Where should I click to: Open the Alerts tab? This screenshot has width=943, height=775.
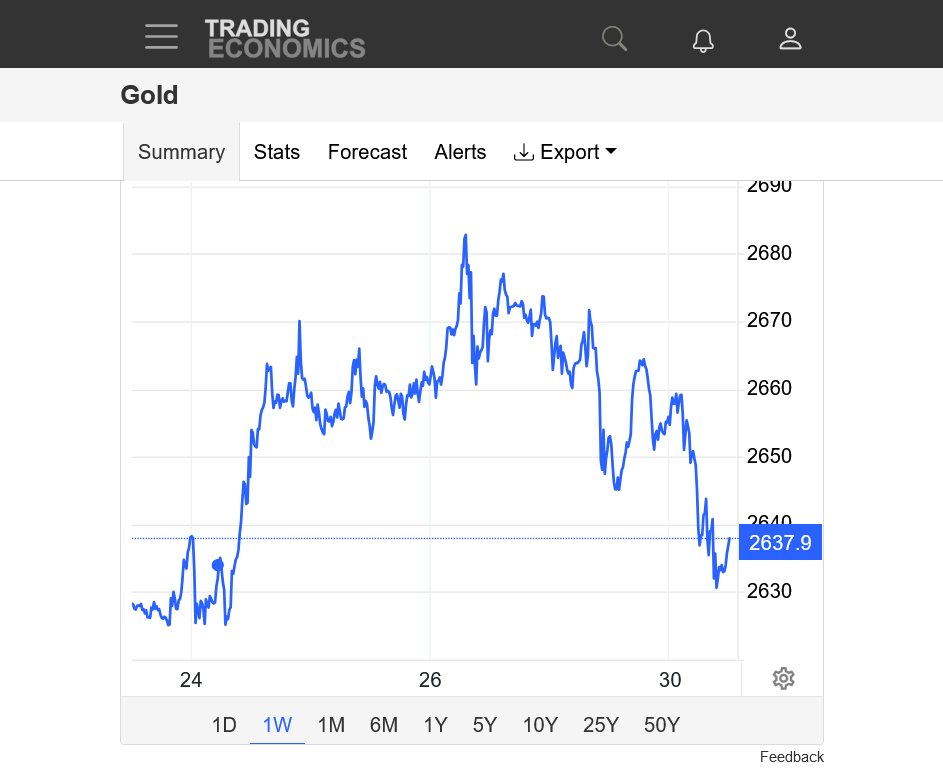(460, 152)
